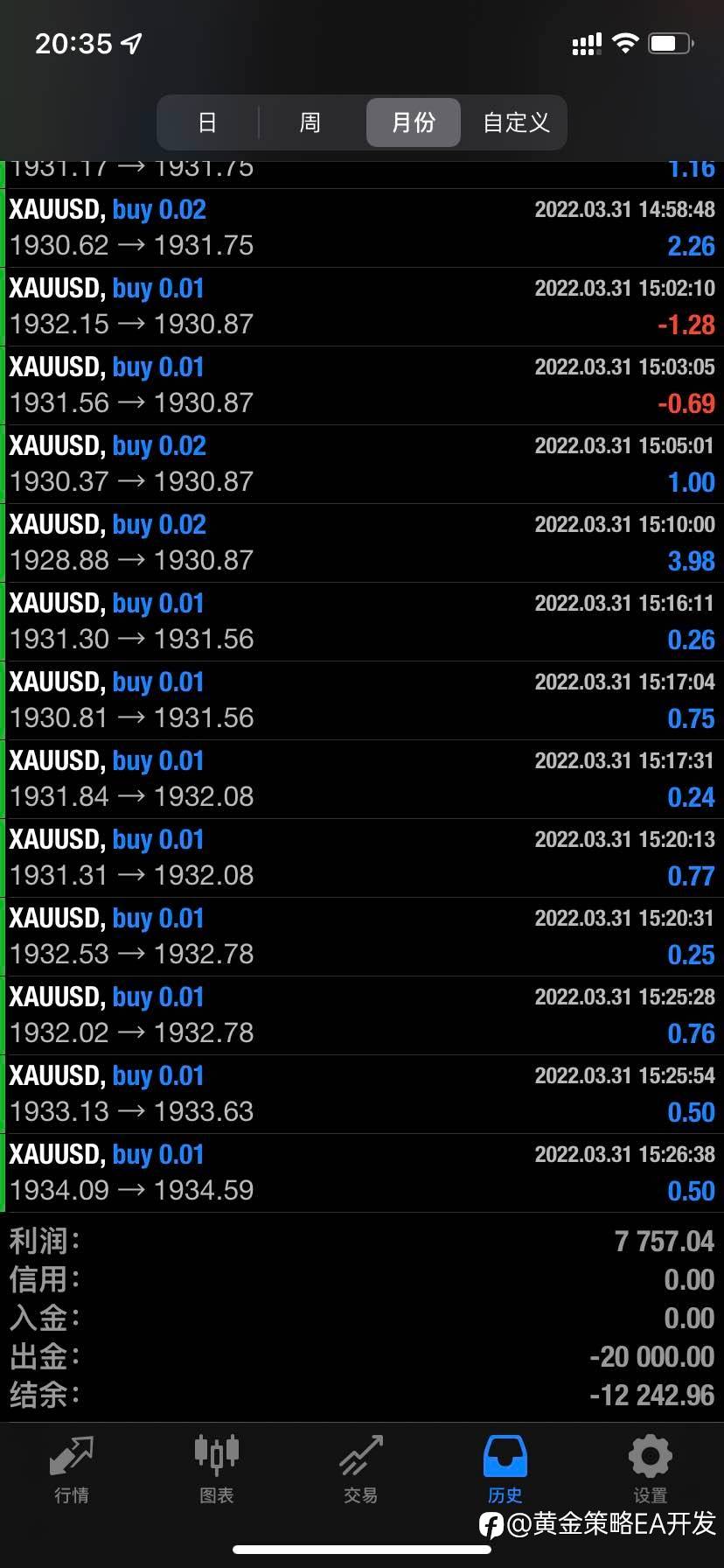Image resolution: width=724 pixels, height=1568 pixels.
Task: Open the trade closed at 15:10:00
Action: coord(362,543)
